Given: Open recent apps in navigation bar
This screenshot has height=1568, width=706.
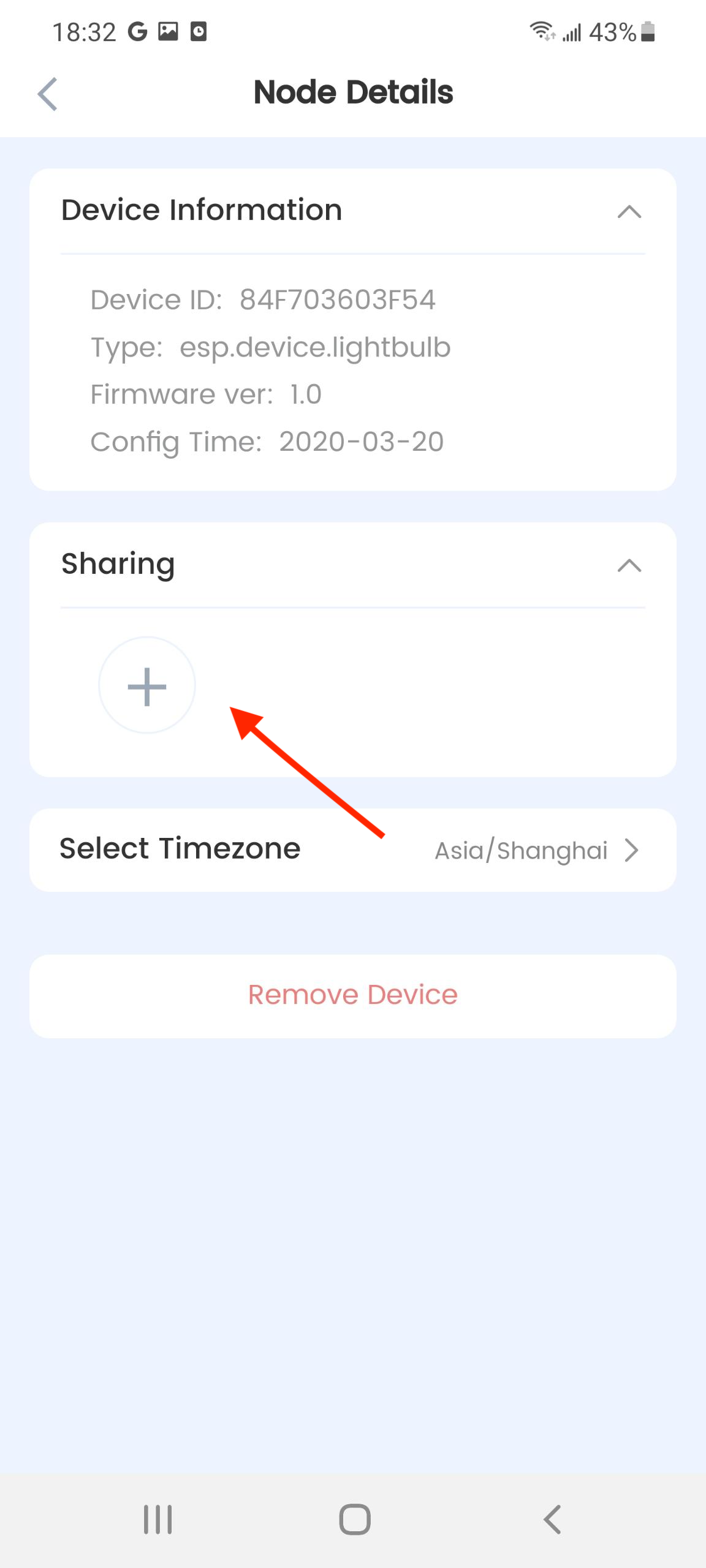Looking at the screenshot, I should 158,1519.
